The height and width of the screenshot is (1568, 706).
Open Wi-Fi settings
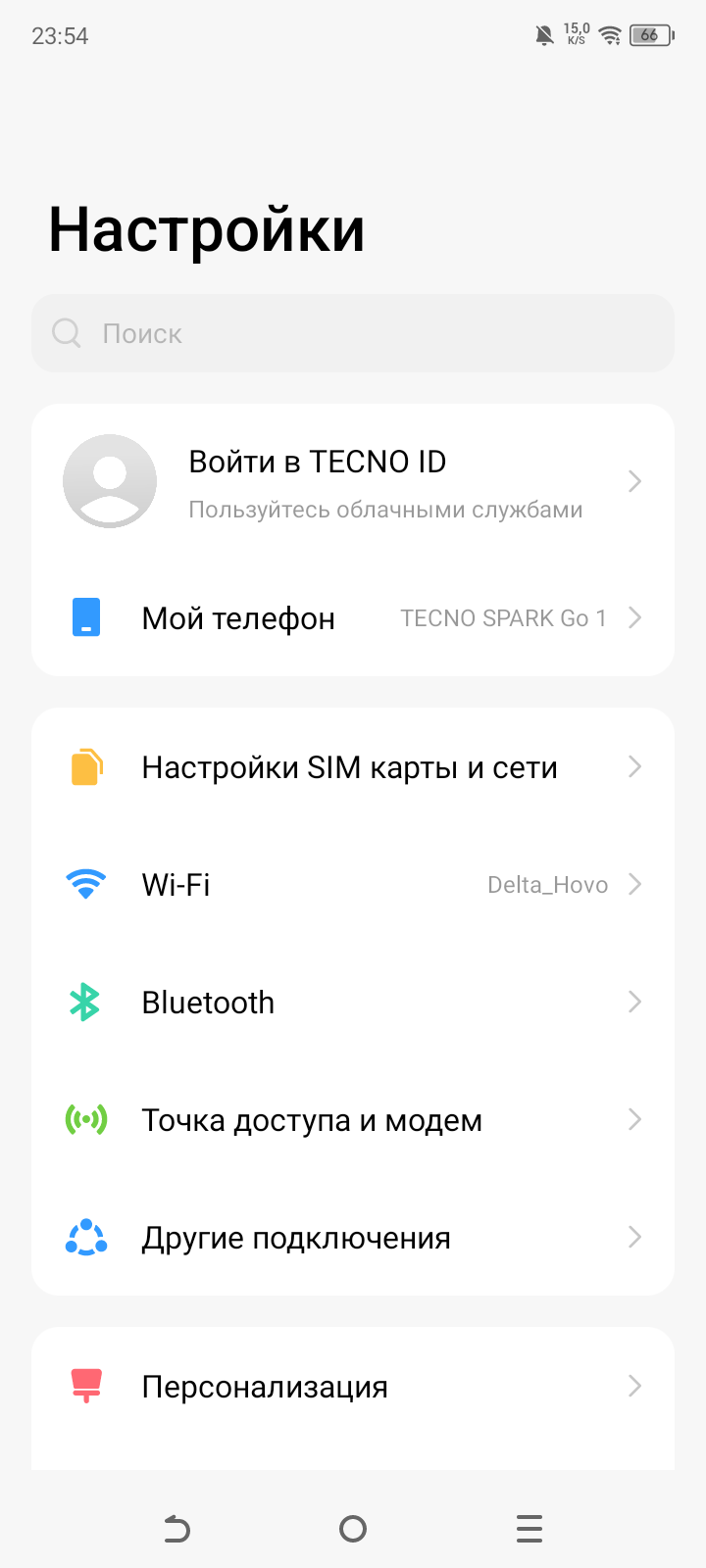point(353,884)
